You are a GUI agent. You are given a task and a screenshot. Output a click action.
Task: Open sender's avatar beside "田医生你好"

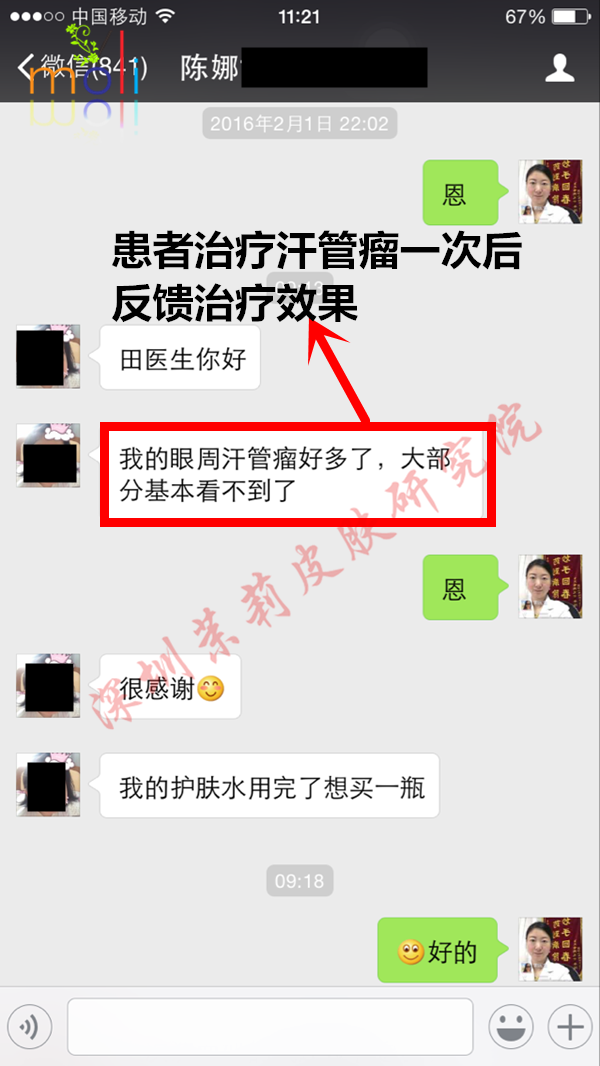point(48,357)
